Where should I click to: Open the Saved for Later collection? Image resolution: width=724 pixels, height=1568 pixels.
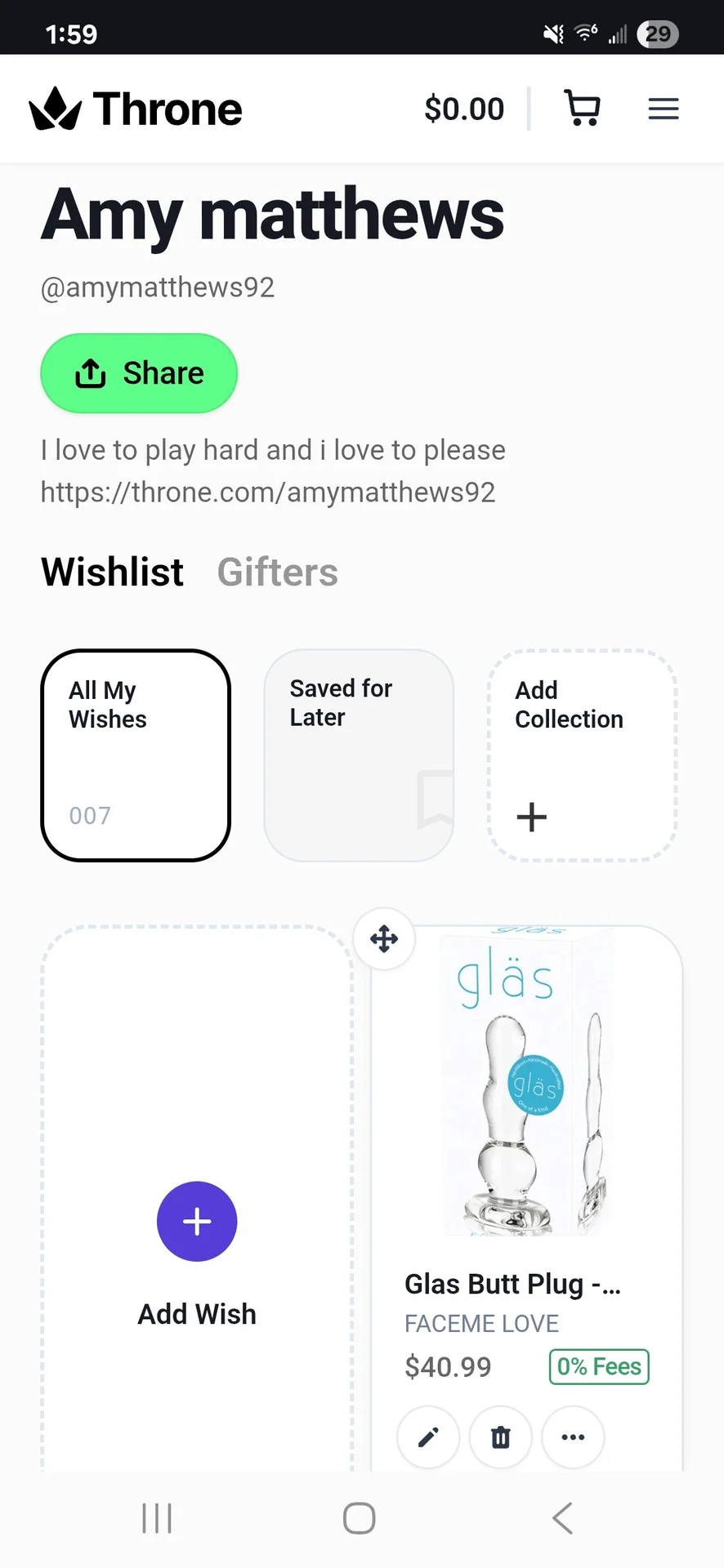(x=358, y=755)
